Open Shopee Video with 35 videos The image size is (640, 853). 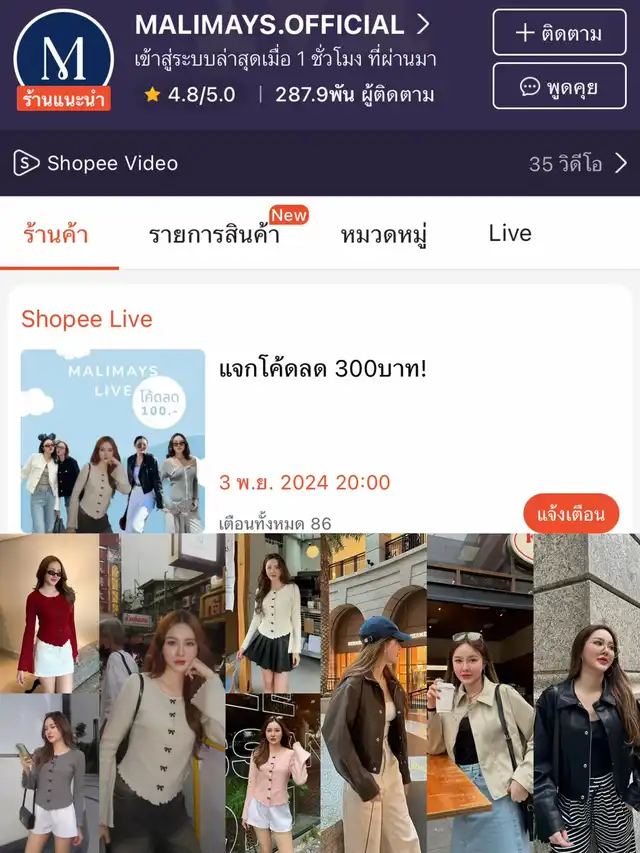point(320,163)
